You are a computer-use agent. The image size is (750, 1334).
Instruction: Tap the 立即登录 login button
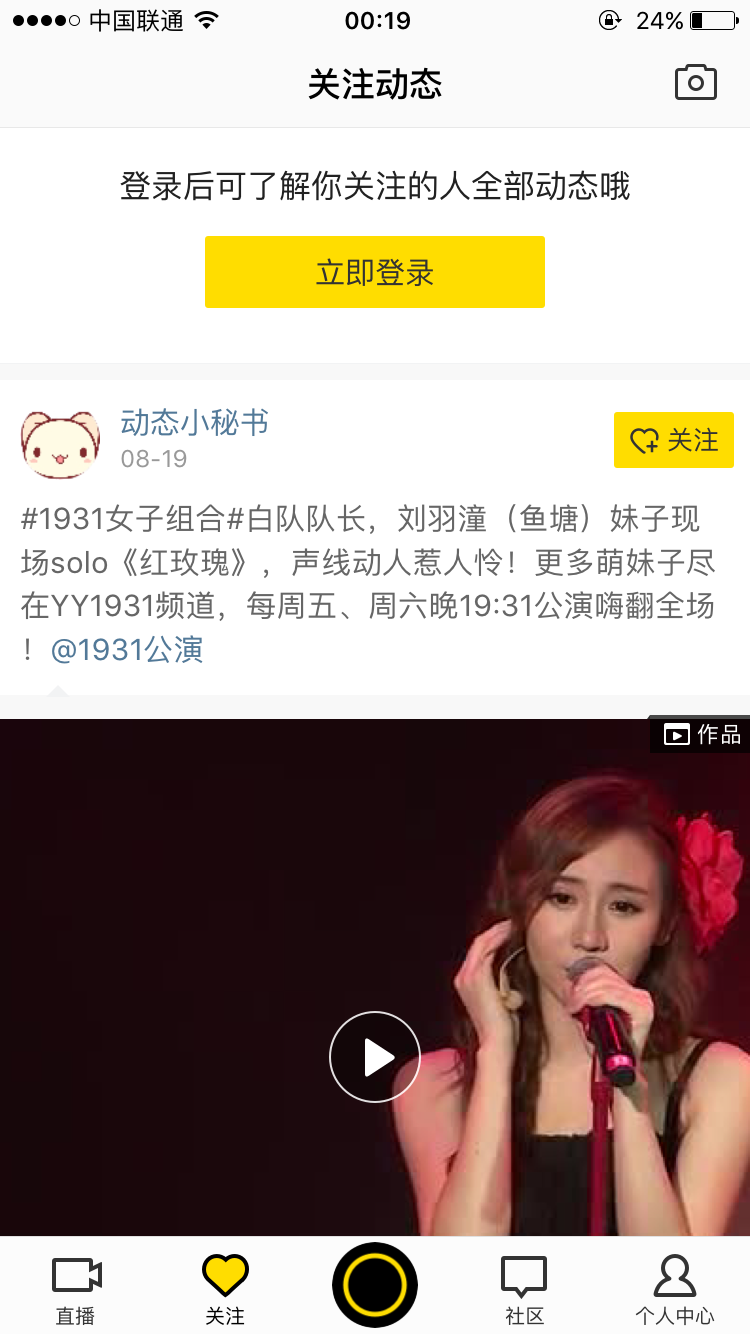[x=375, y=272]
